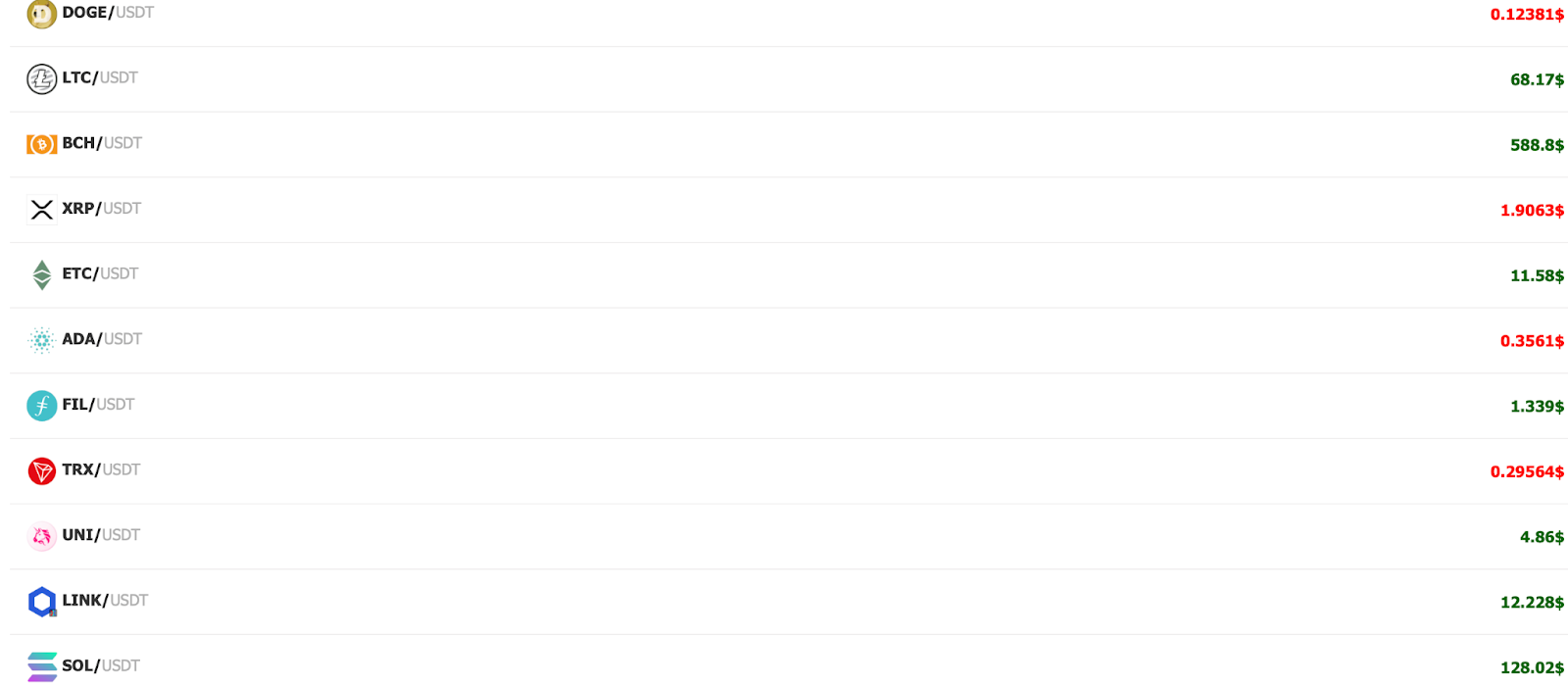This screenshot has width=1568, height=688.
Task: Open FIL/USDT price details
Action: point(97,405)
